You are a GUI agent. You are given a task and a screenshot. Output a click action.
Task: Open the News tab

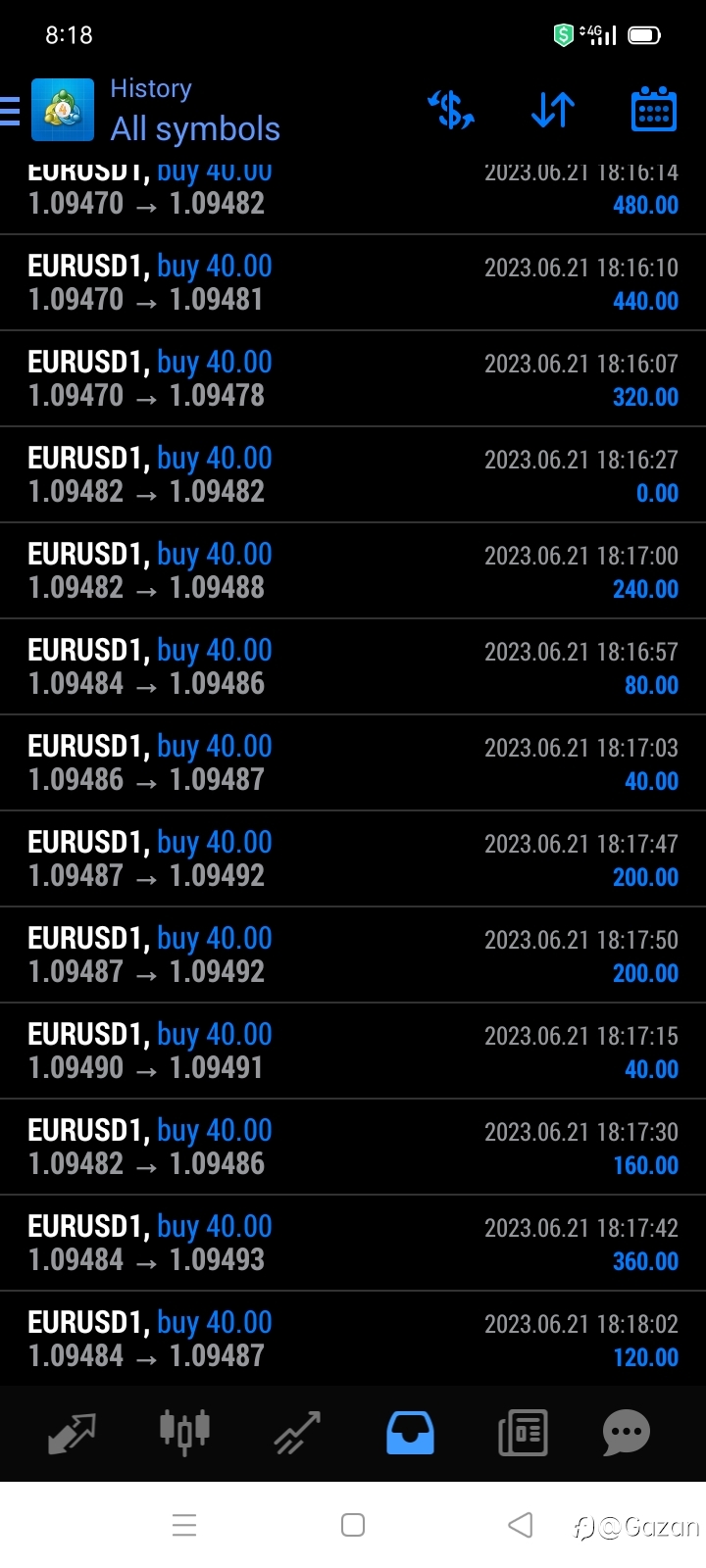coord(523,1433)
